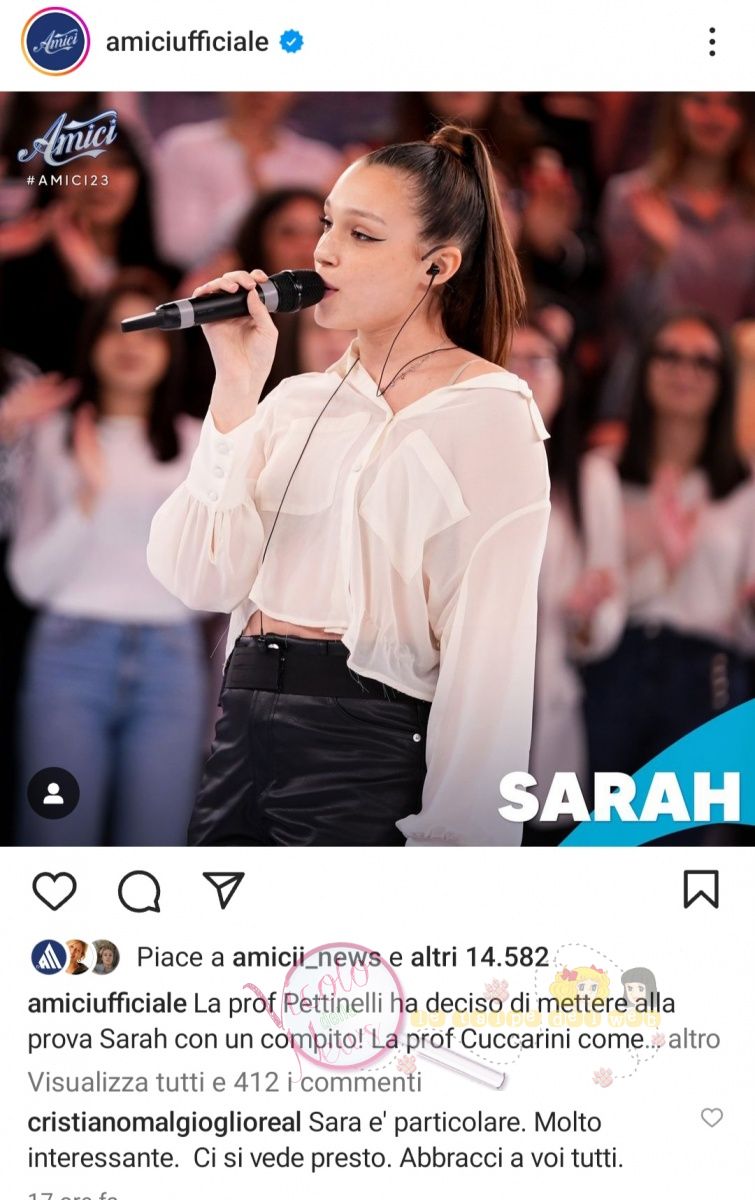Open the comments on this post
Image resolution: width=755 pixels, height=1200 pixels.
tap(139, 889)
